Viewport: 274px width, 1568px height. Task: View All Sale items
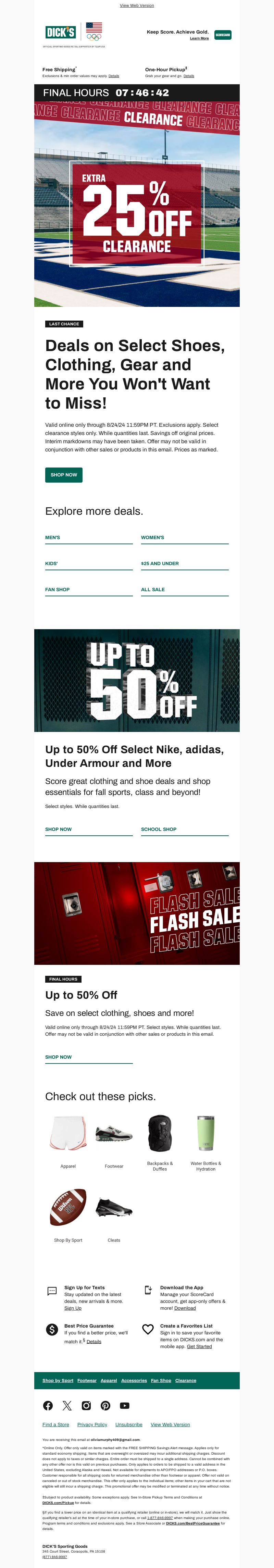tap(153, 589)
